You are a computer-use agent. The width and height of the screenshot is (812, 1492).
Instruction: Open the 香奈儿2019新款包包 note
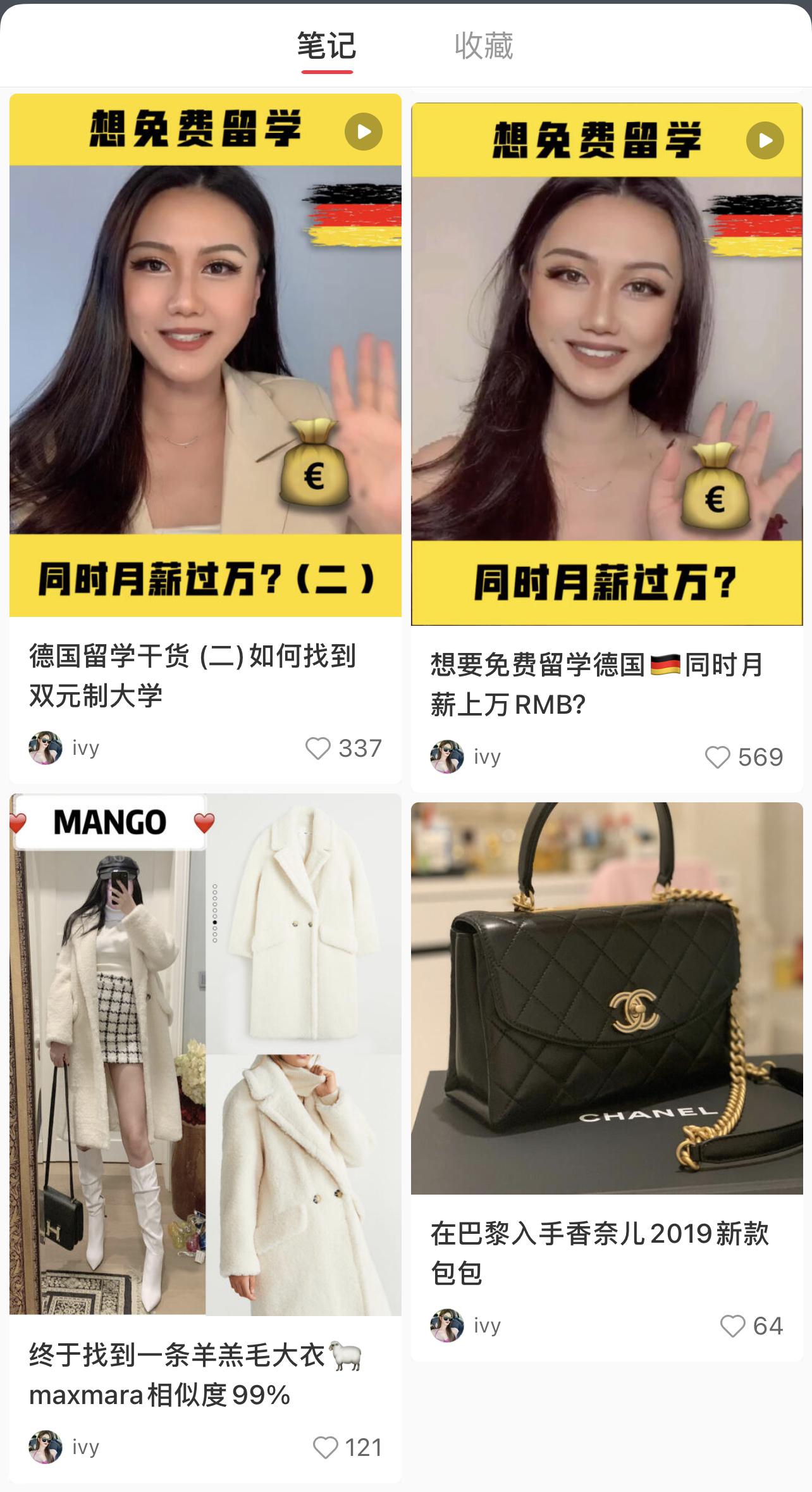click(x=606, y=998)
